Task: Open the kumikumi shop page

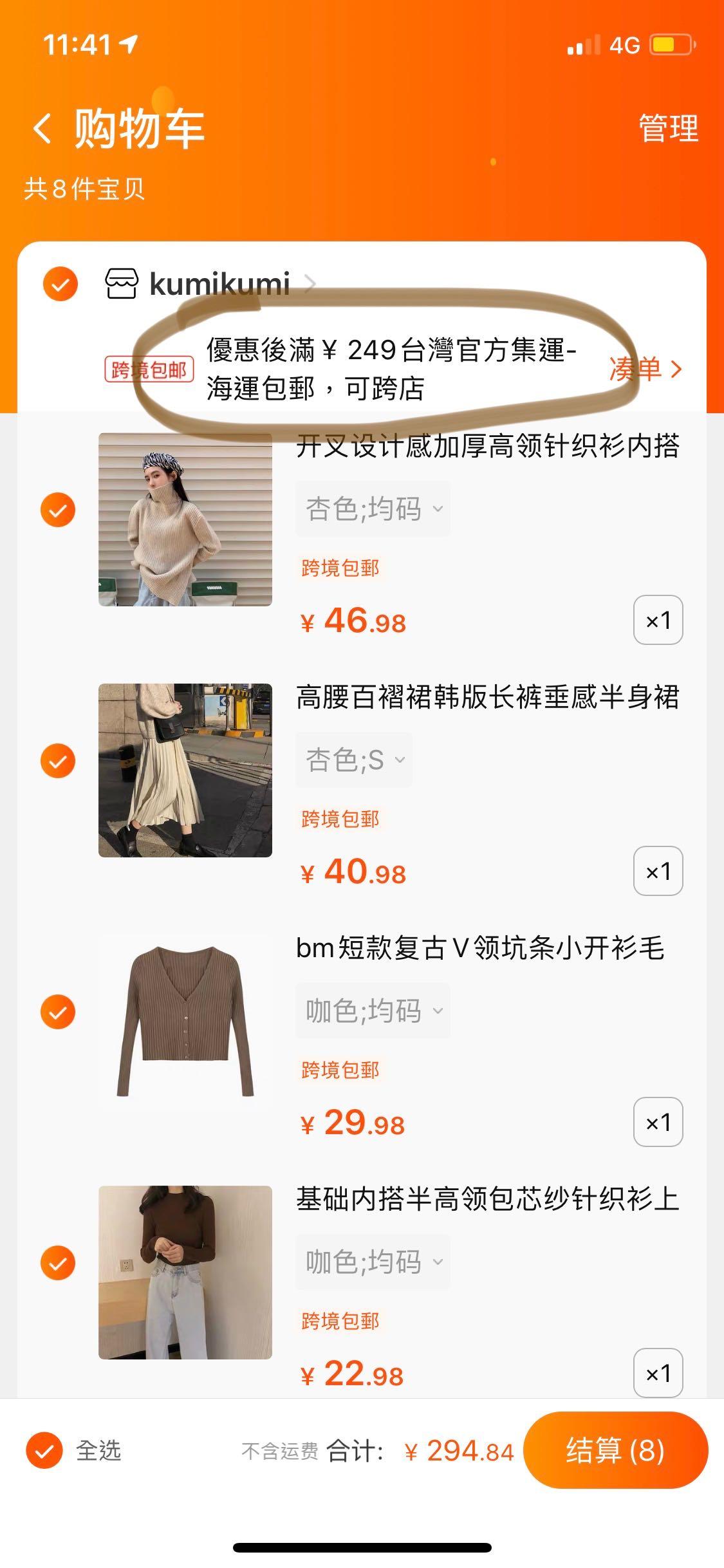Action: [219, 284]
